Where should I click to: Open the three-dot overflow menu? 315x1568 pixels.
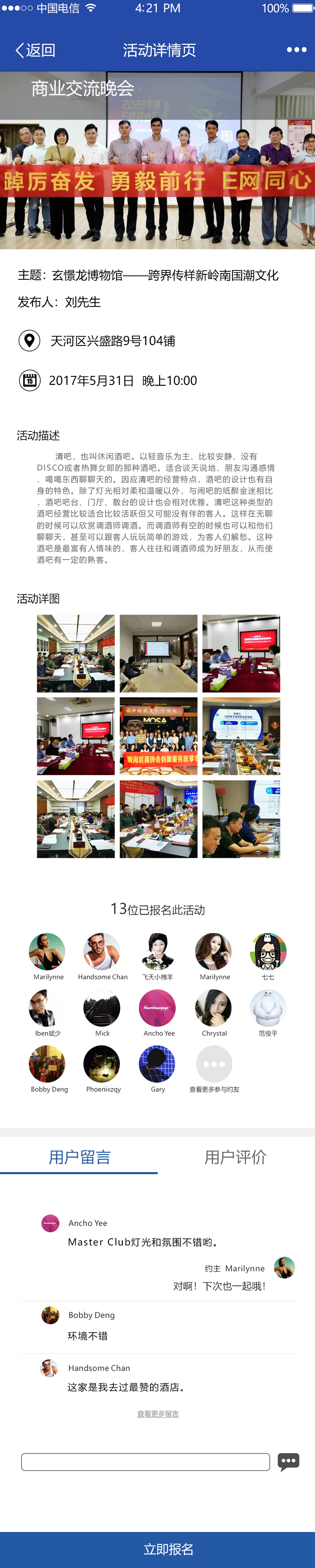pos(296,50)
